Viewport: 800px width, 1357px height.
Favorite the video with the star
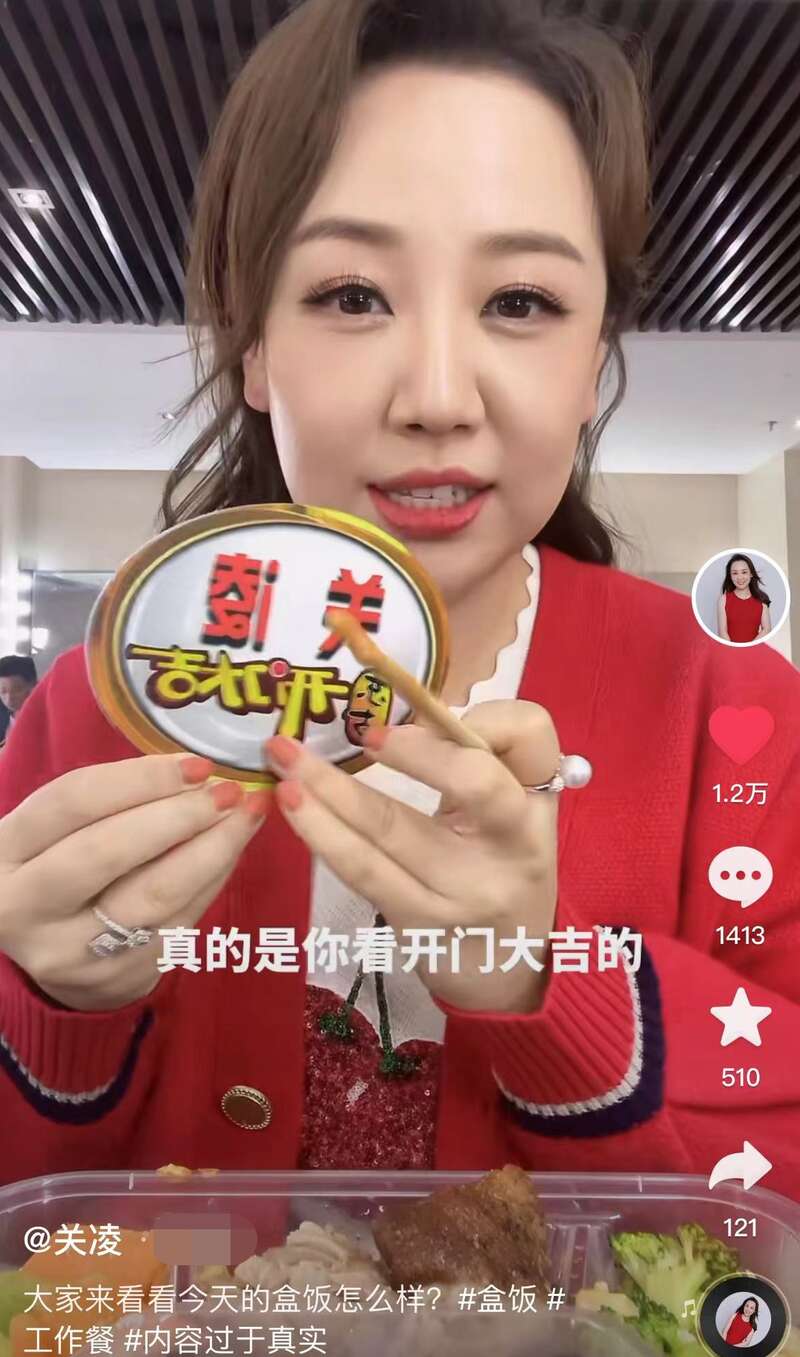click(741, 1018)
